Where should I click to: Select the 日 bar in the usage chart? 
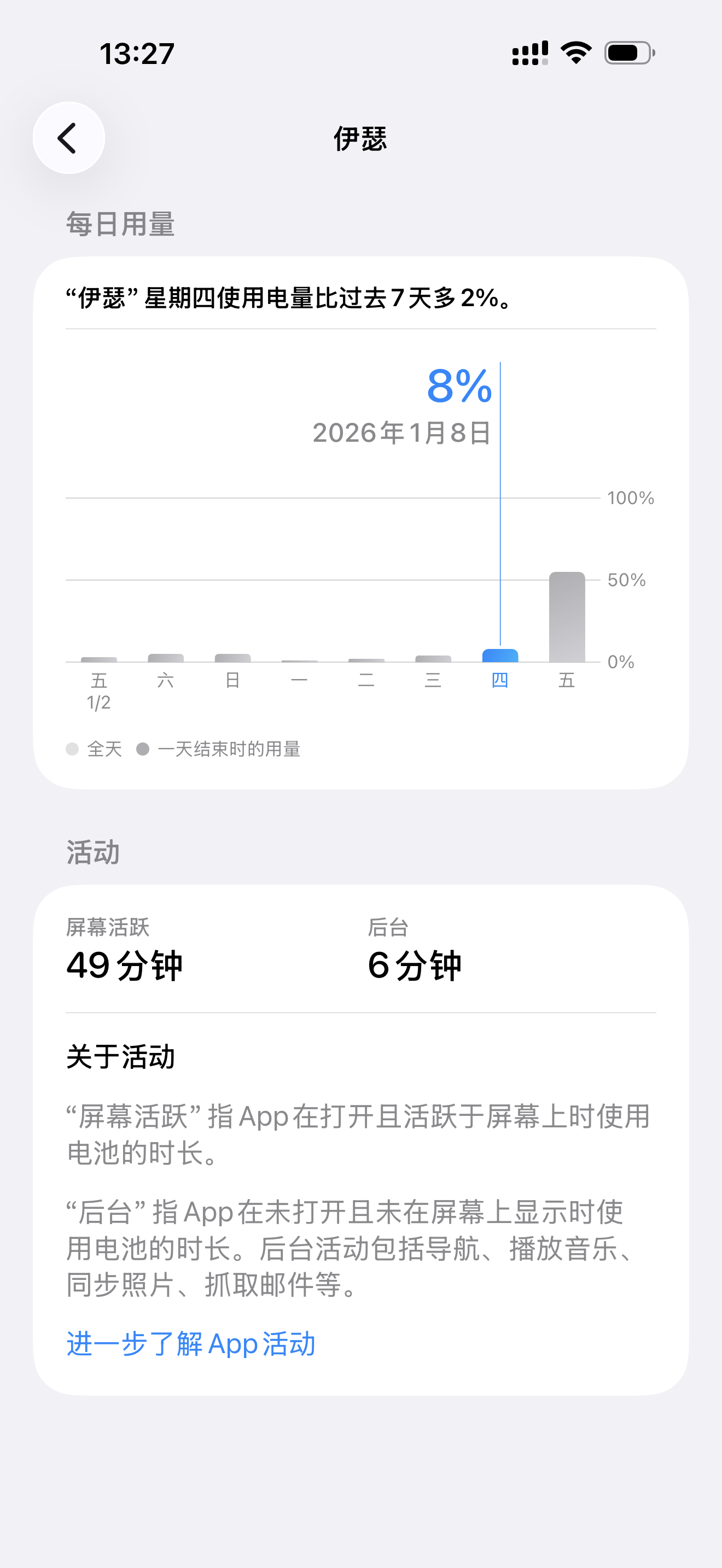232,657
